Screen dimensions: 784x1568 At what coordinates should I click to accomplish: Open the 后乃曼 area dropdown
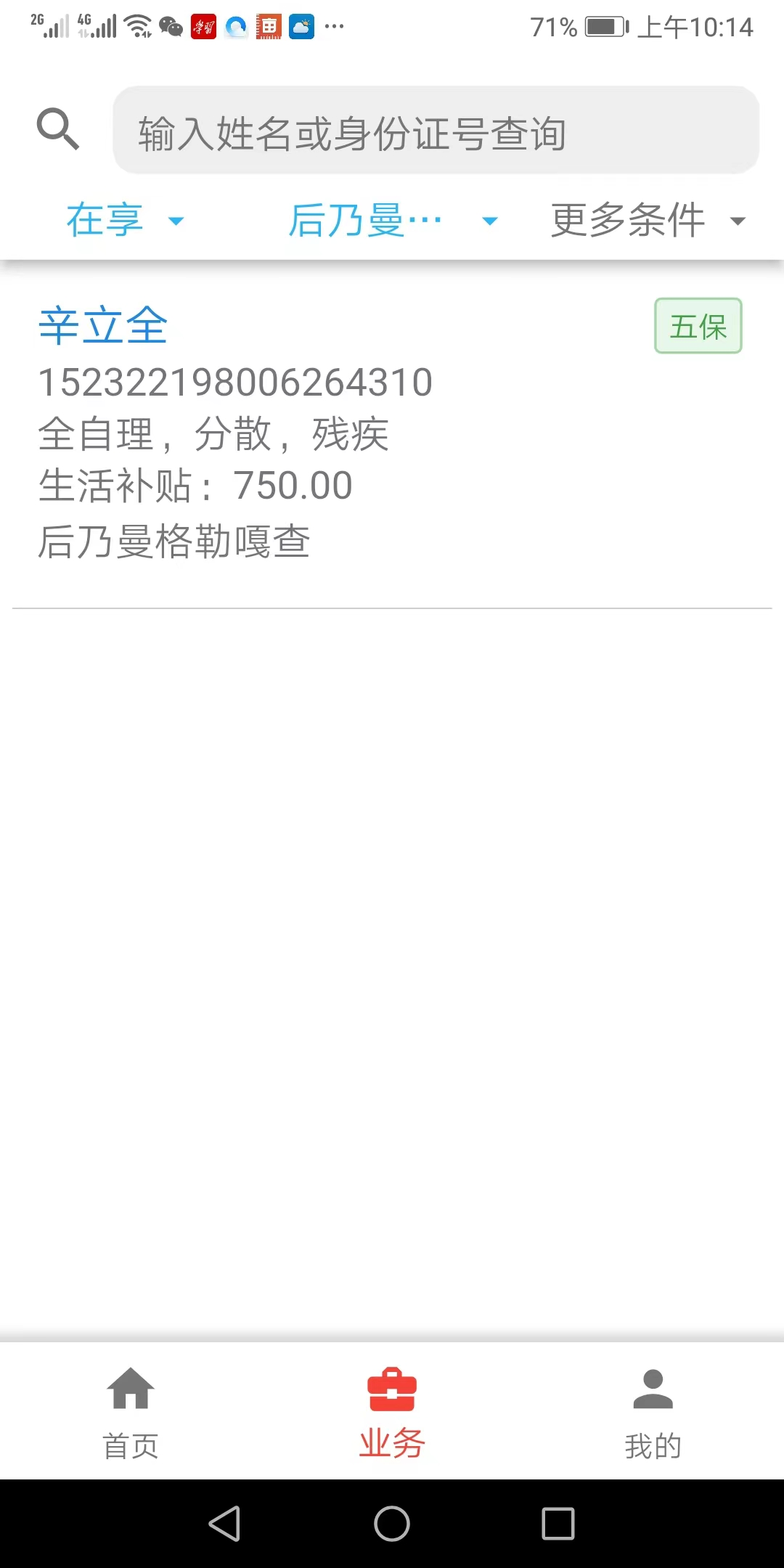tap(393, 220)
